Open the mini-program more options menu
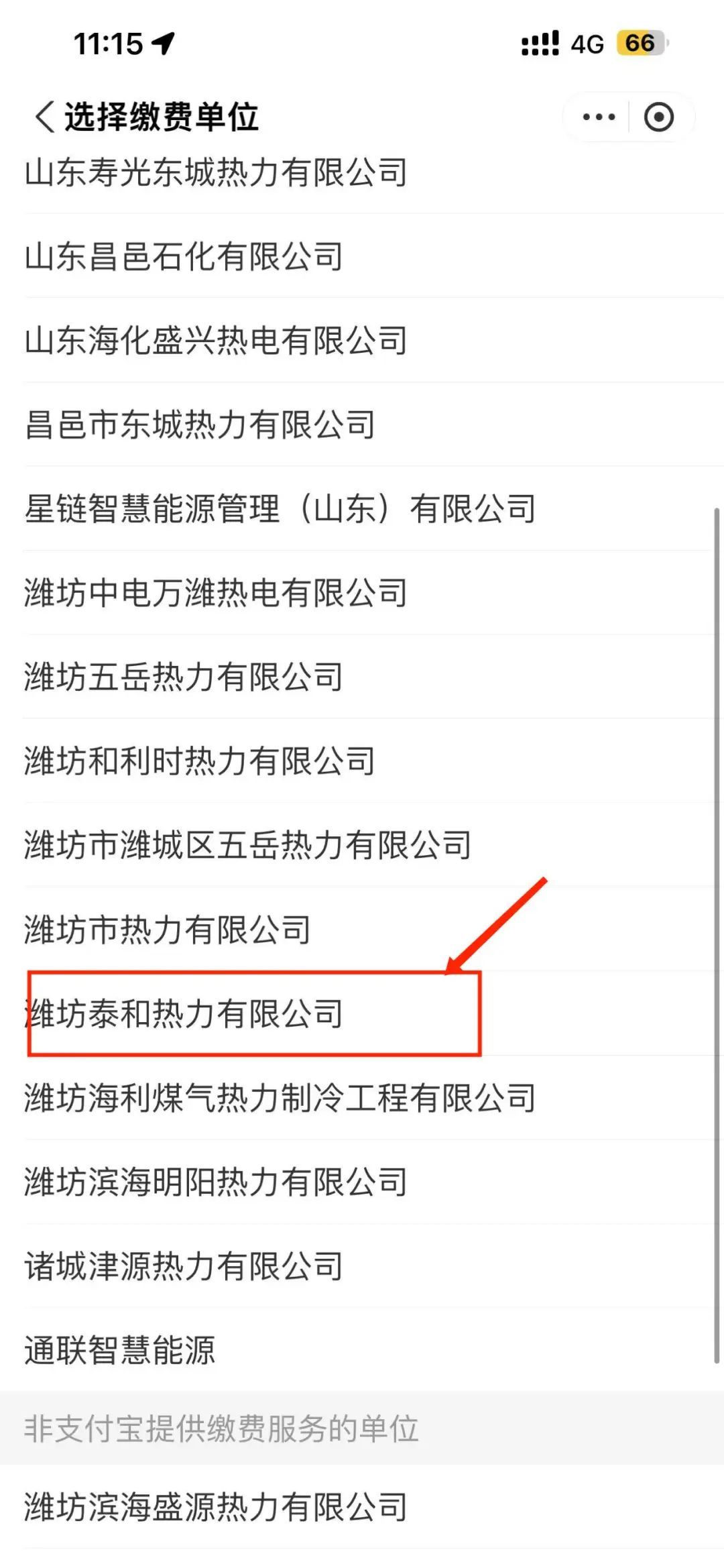Viewport: 724px width, 1568px height. [x=598, y=117]
